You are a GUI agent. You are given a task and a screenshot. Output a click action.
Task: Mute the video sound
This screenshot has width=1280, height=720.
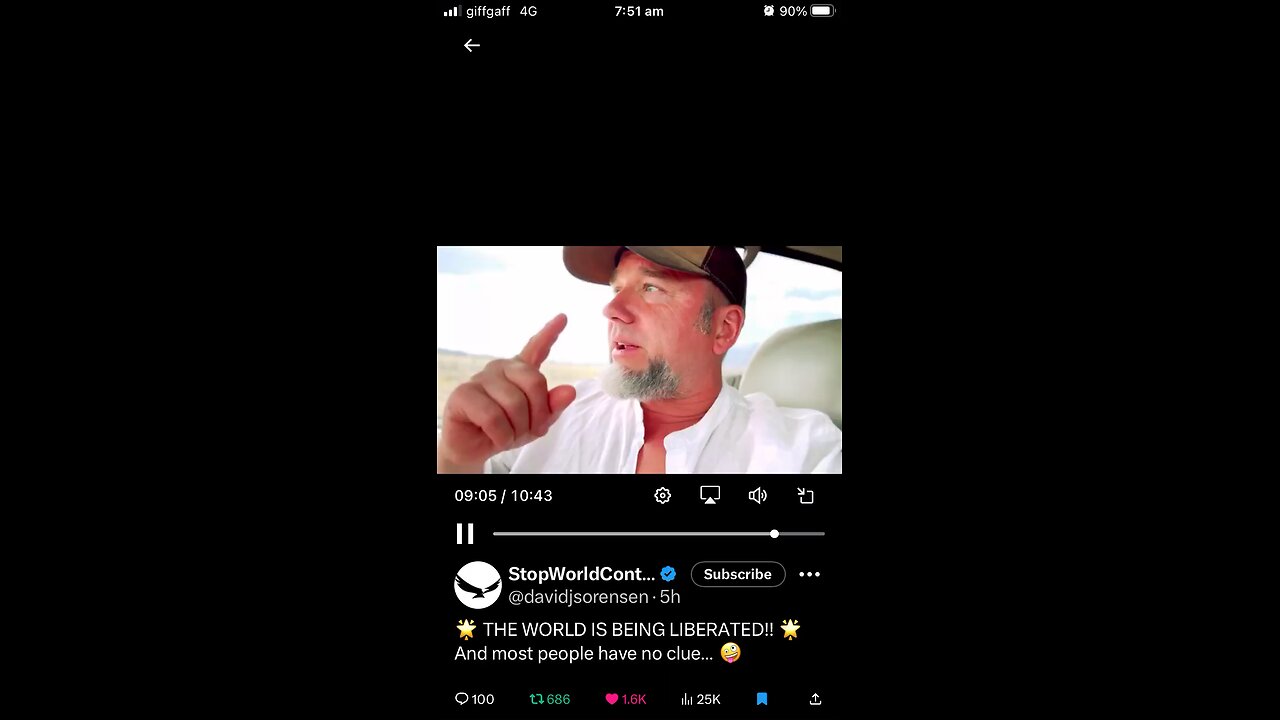click(x=758, y=495)
